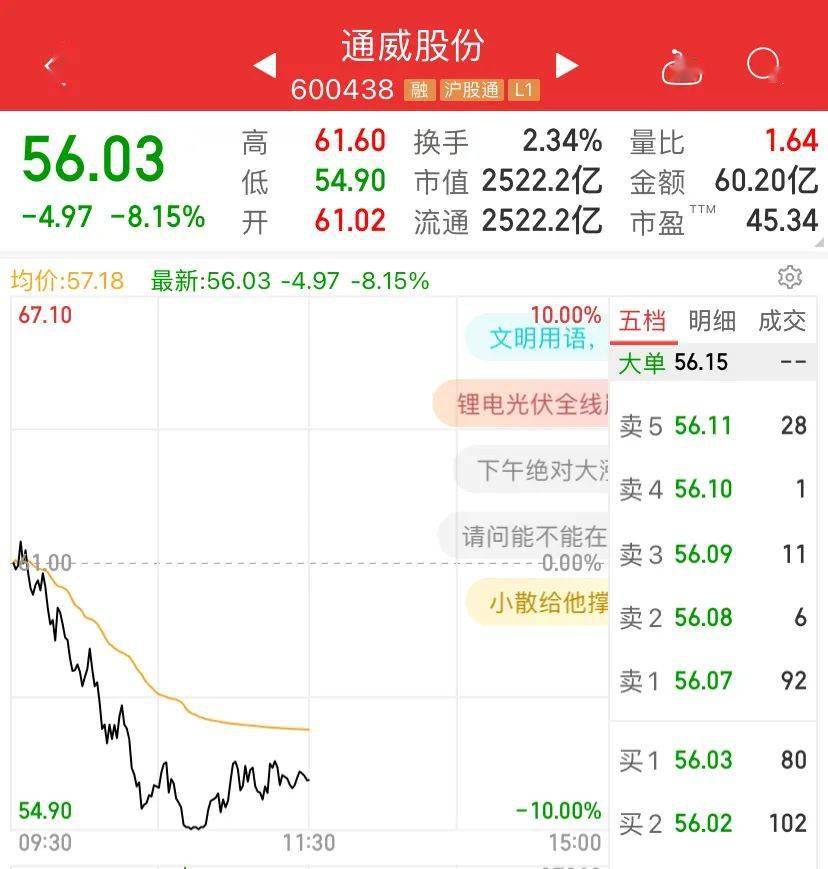This screenshot has height=869, width=828.
Task: Switch to the previous stock
Action: click(x=265, y=65)
